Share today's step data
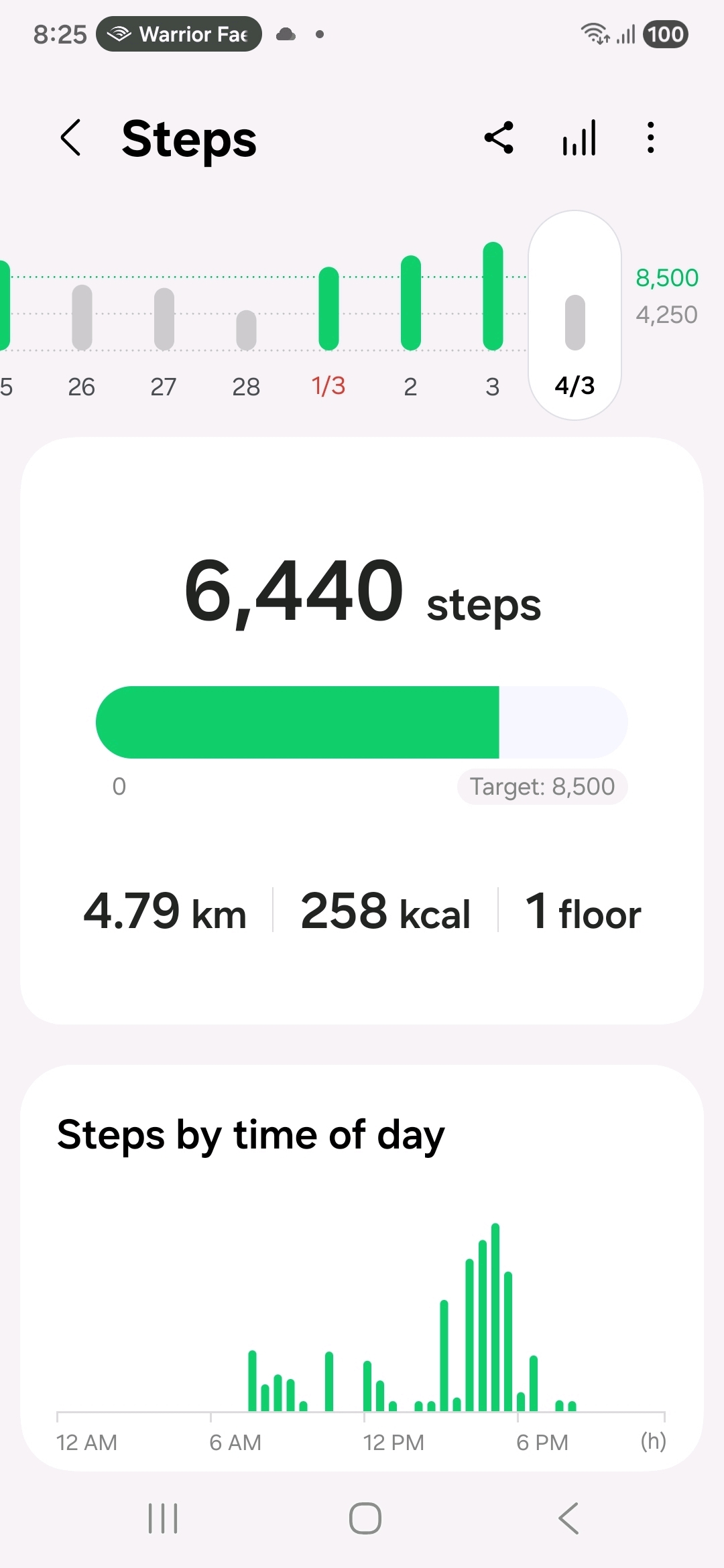 499,138
